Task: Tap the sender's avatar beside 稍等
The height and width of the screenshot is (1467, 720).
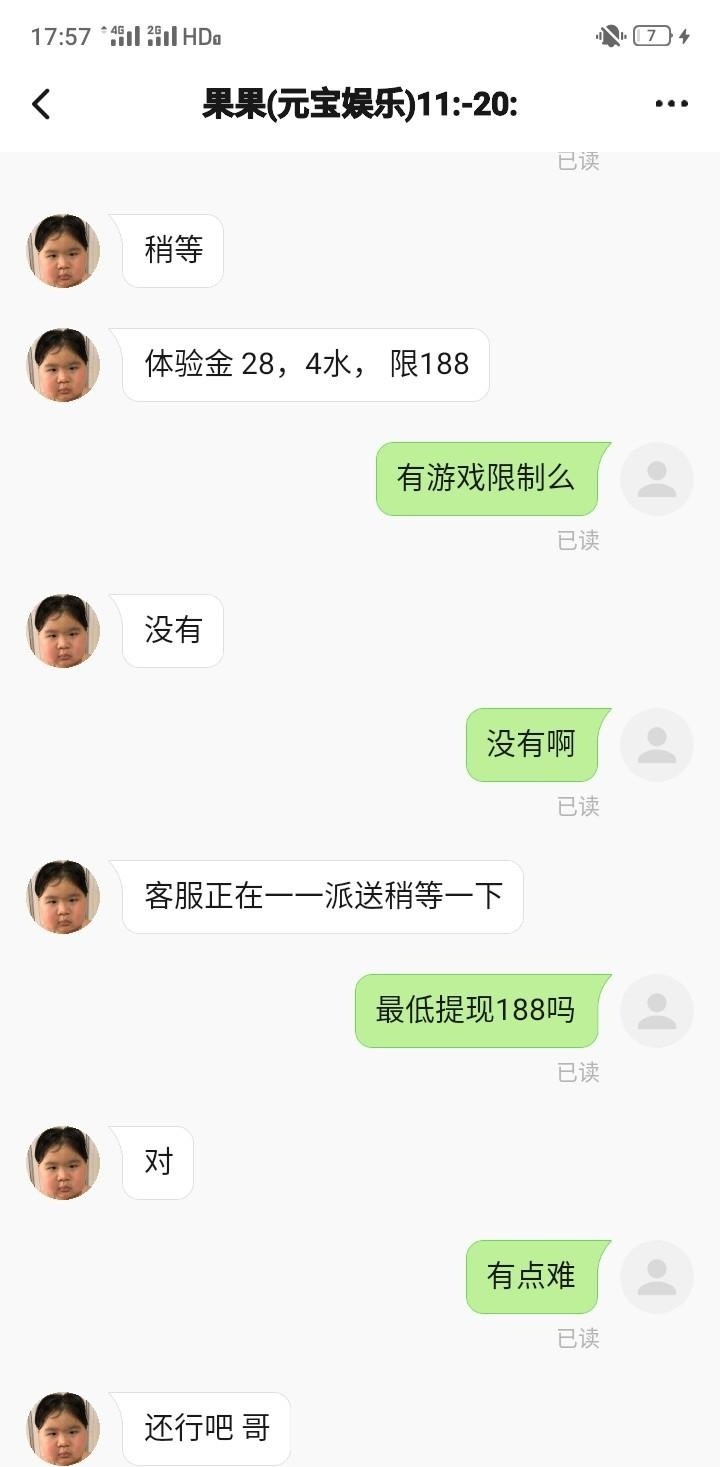Action: point(63,251)
